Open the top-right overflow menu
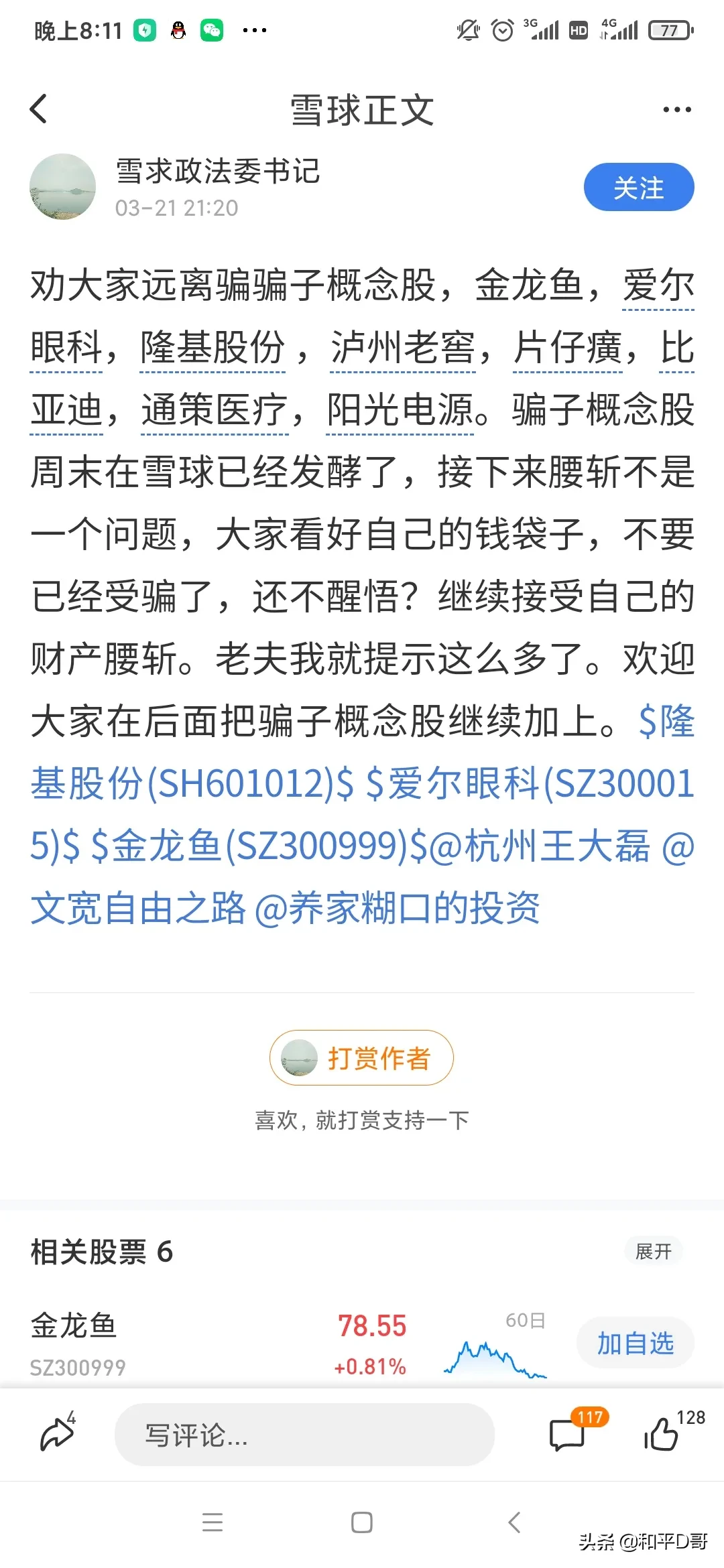This screenshot has width=724, height=1568. point(676,109)
